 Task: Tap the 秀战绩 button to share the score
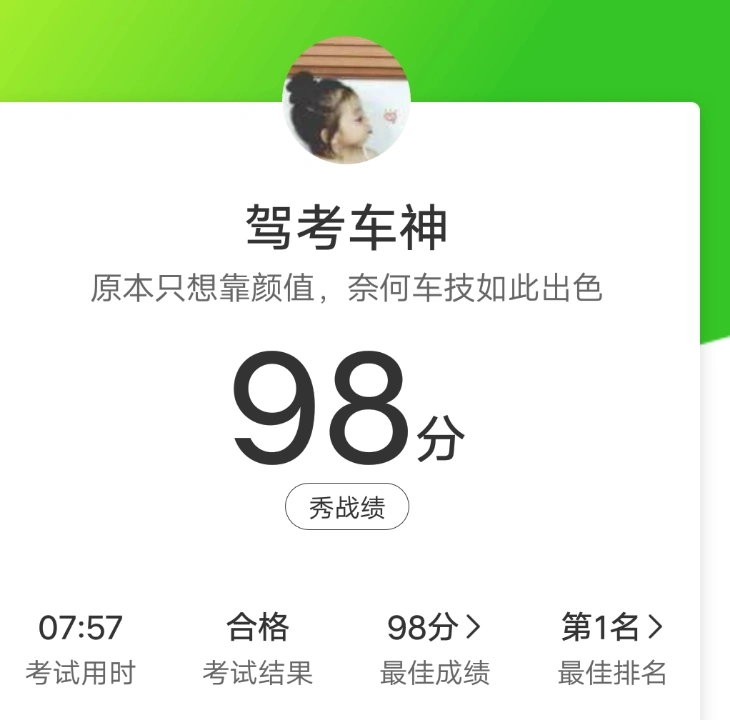pos(347,507)
